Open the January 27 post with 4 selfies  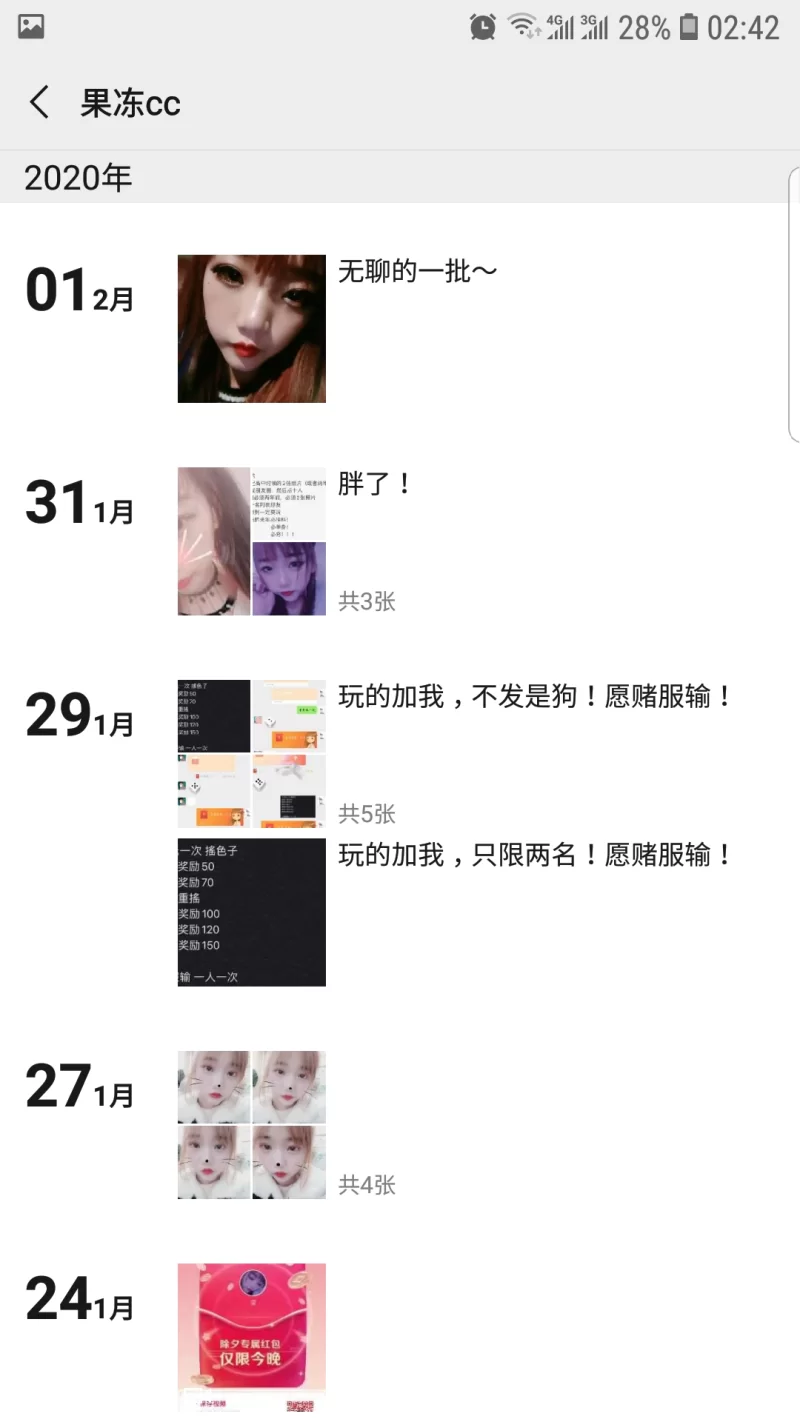(x=251, y=1124)
